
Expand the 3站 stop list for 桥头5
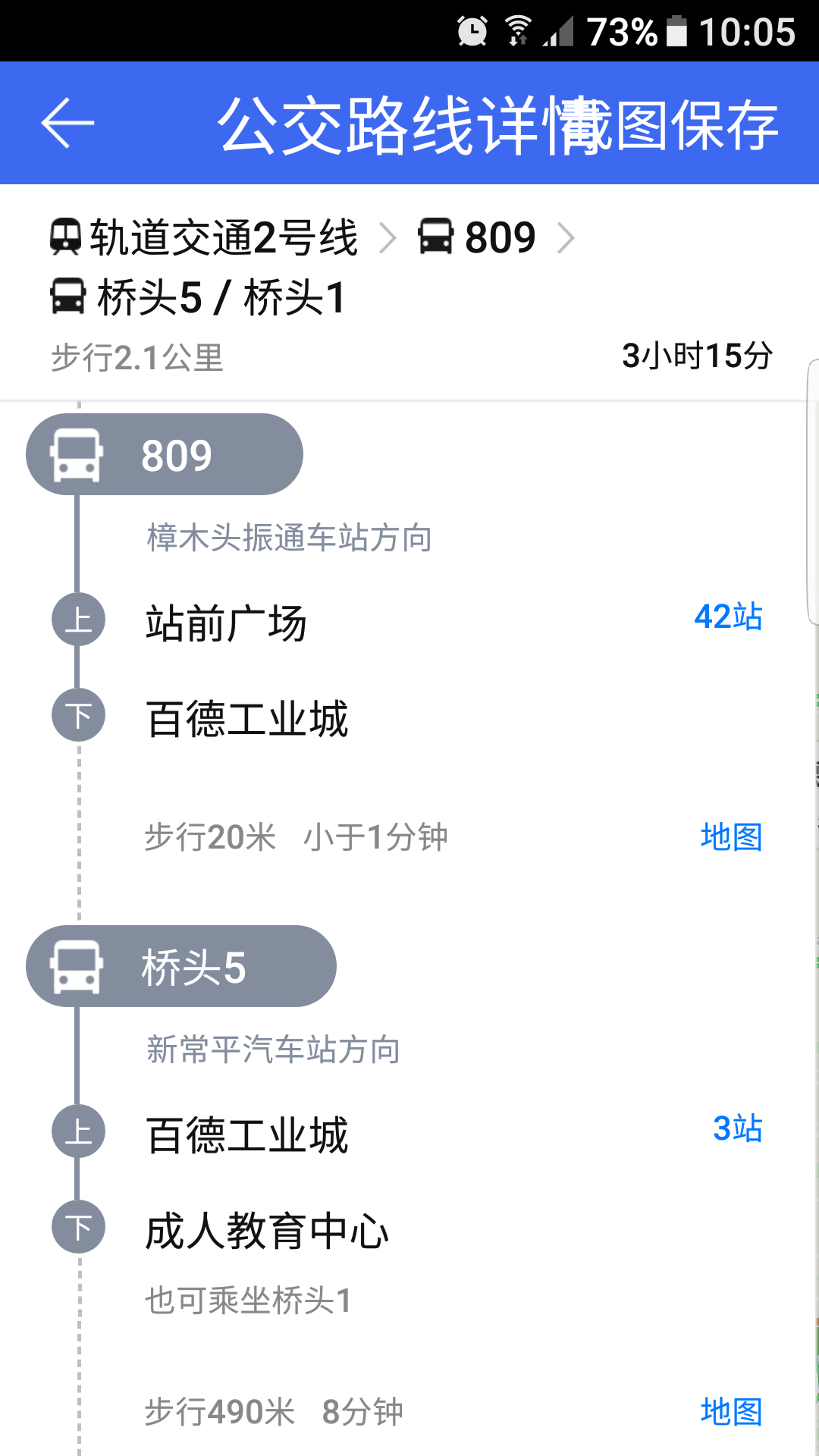pos(737,1128)
